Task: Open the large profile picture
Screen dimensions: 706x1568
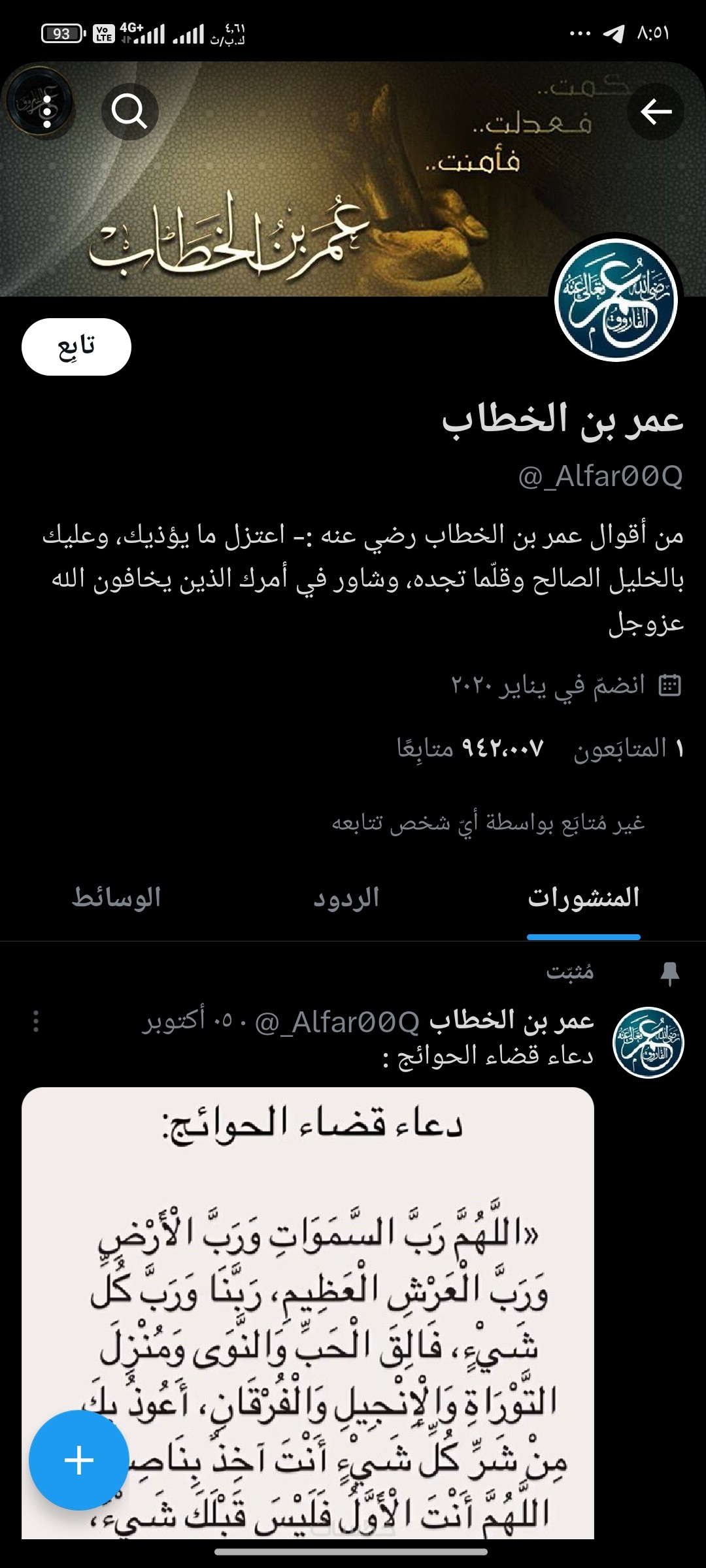Action: (x=615, y=301)
